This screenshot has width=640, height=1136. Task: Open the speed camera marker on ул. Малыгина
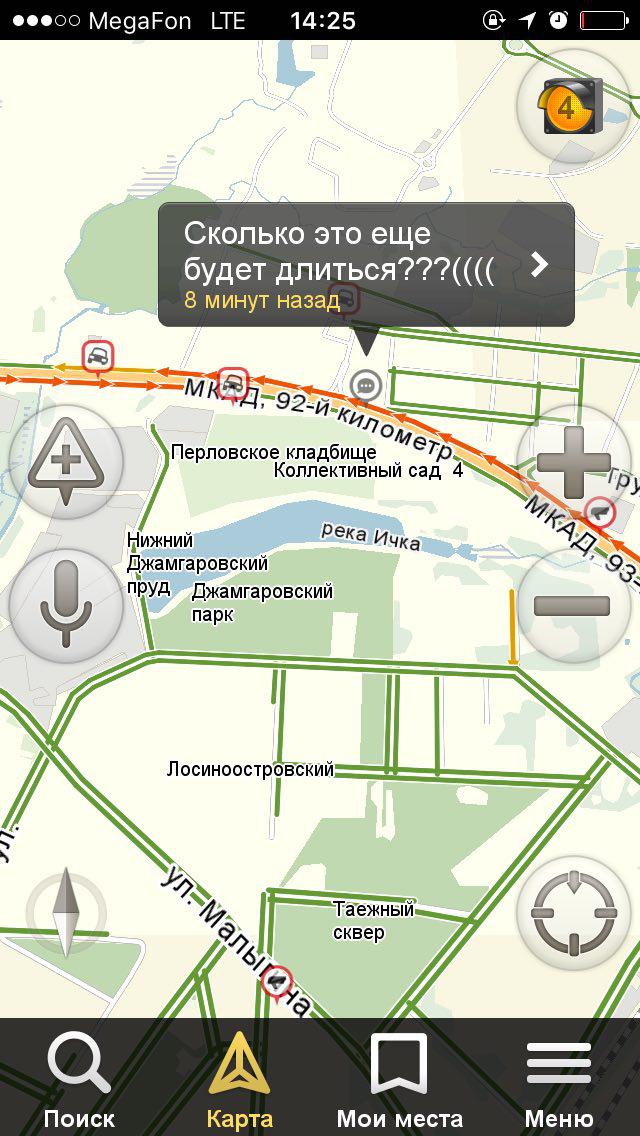275,982
